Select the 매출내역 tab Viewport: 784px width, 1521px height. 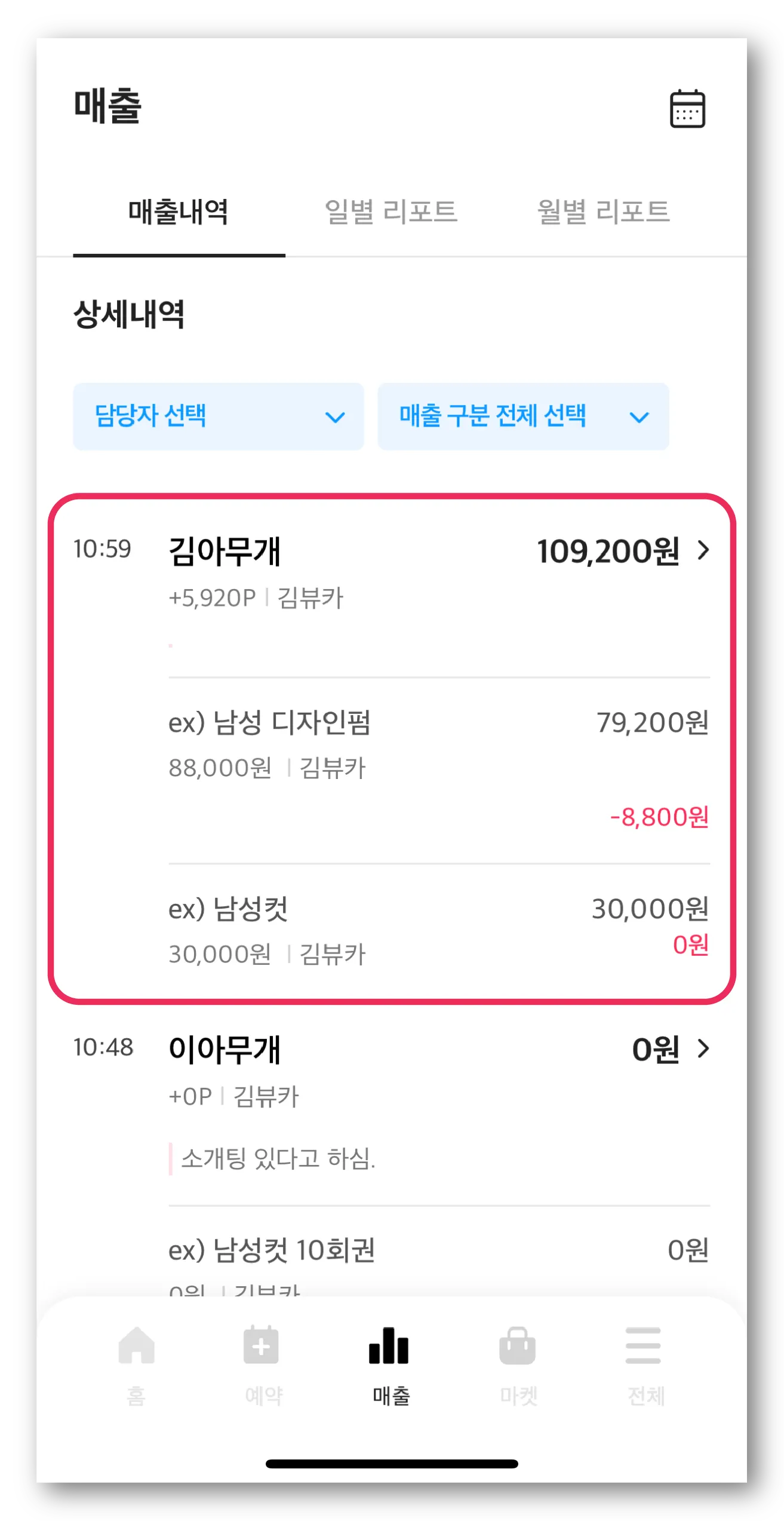178,212
